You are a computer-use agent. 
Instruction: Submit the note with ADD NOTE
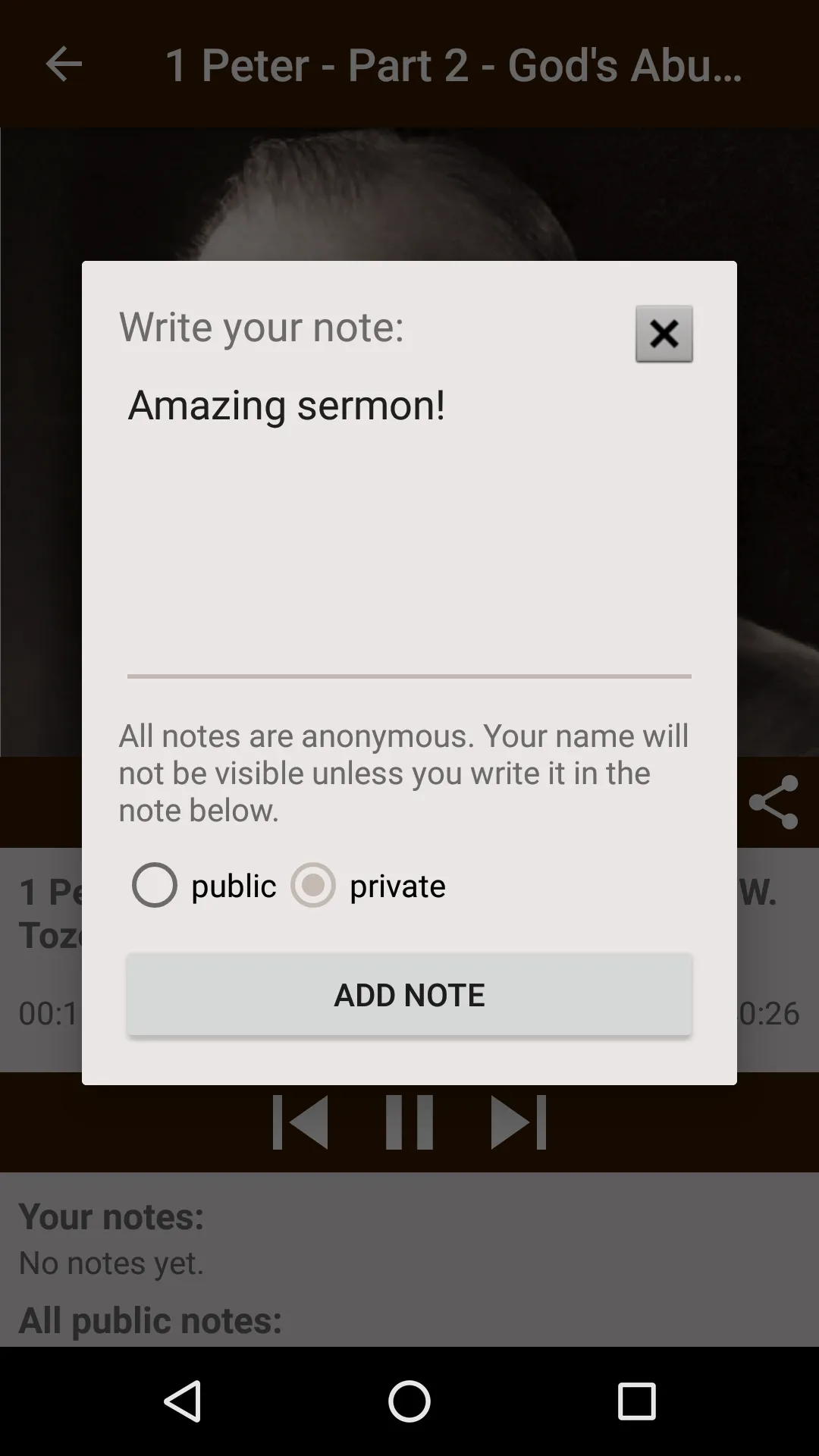[409, 994]
